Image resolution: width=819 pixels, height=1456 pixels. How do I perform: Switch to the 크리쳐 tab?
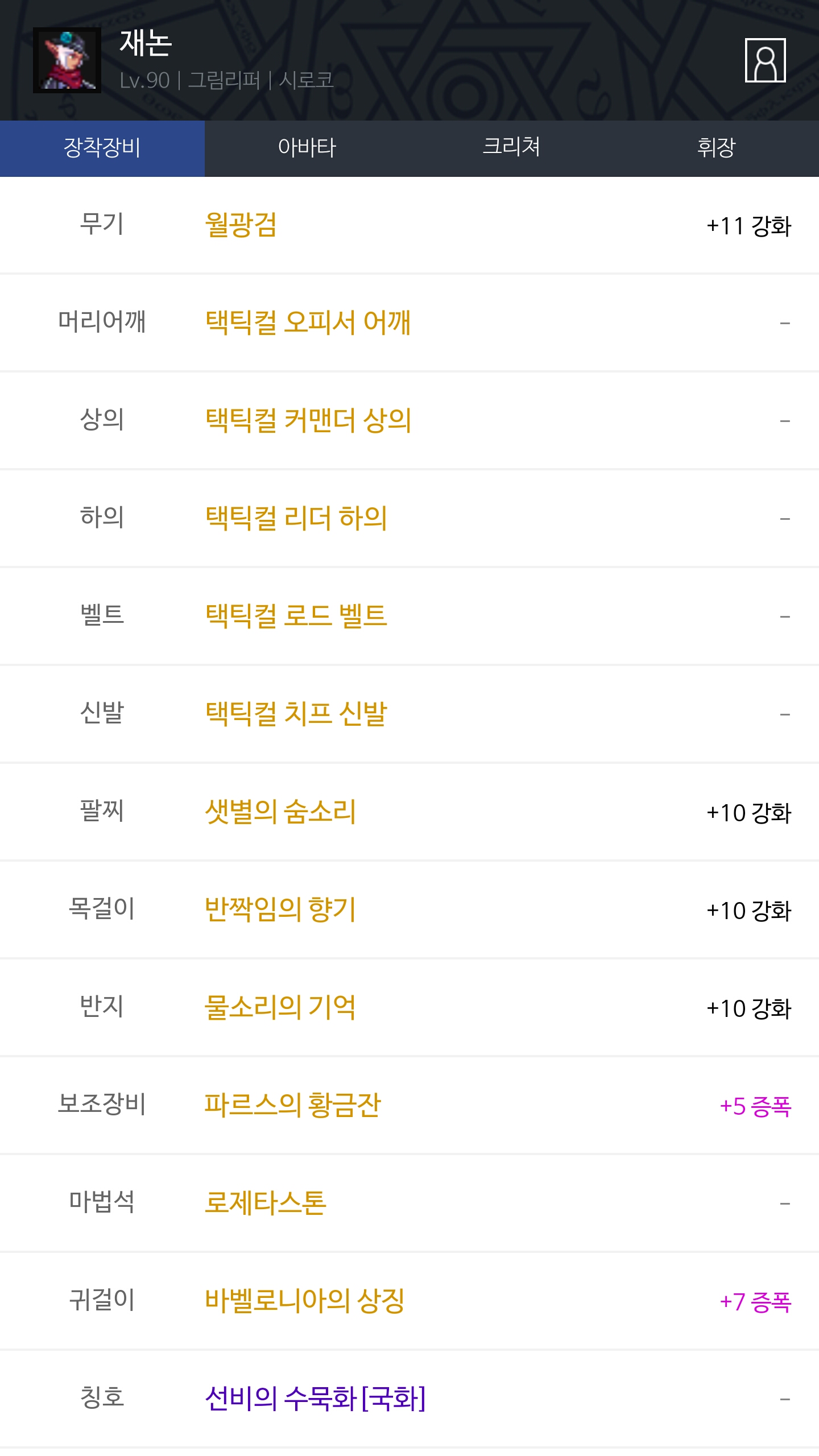(x=512, y=148)
